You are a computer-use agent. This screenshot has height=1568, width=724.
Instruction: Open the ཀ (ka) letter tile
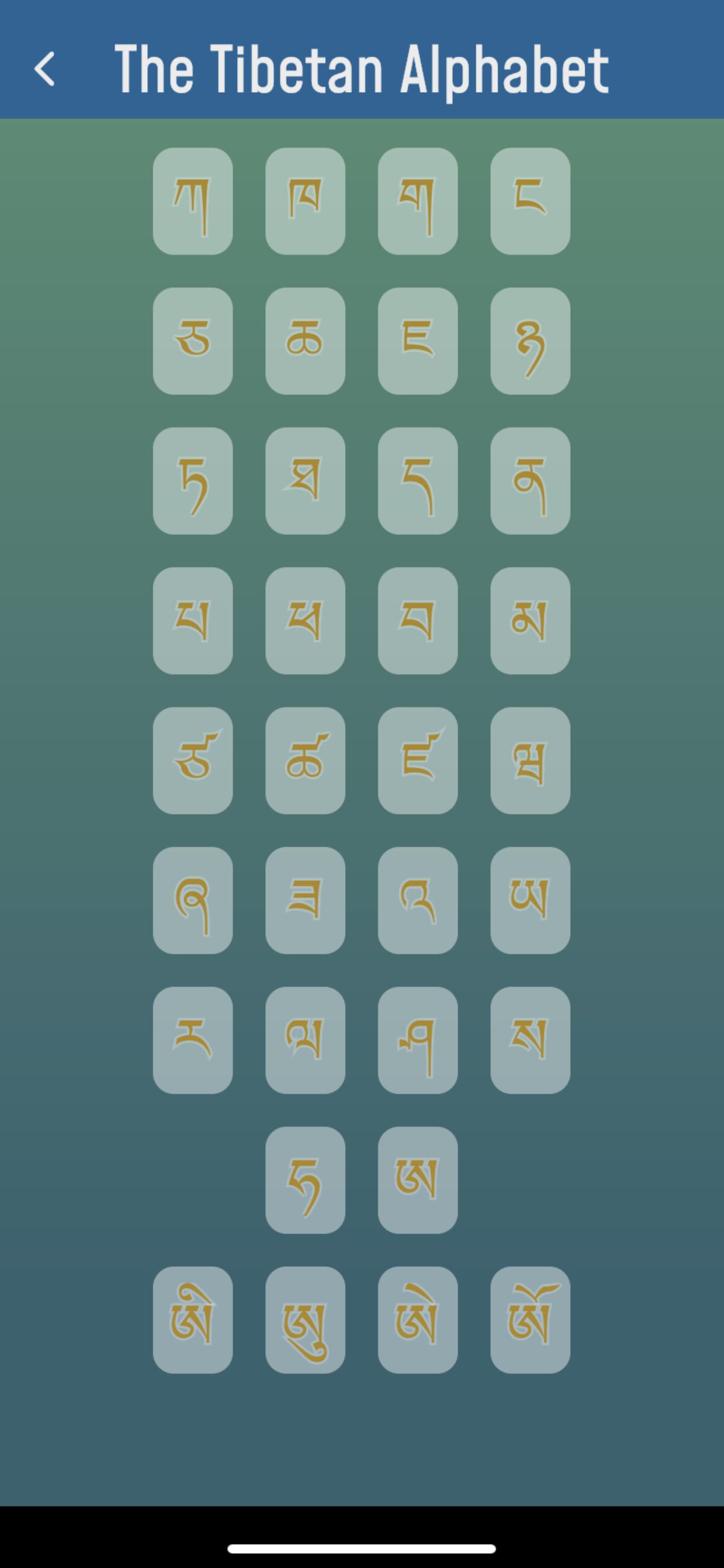(192, 201)
